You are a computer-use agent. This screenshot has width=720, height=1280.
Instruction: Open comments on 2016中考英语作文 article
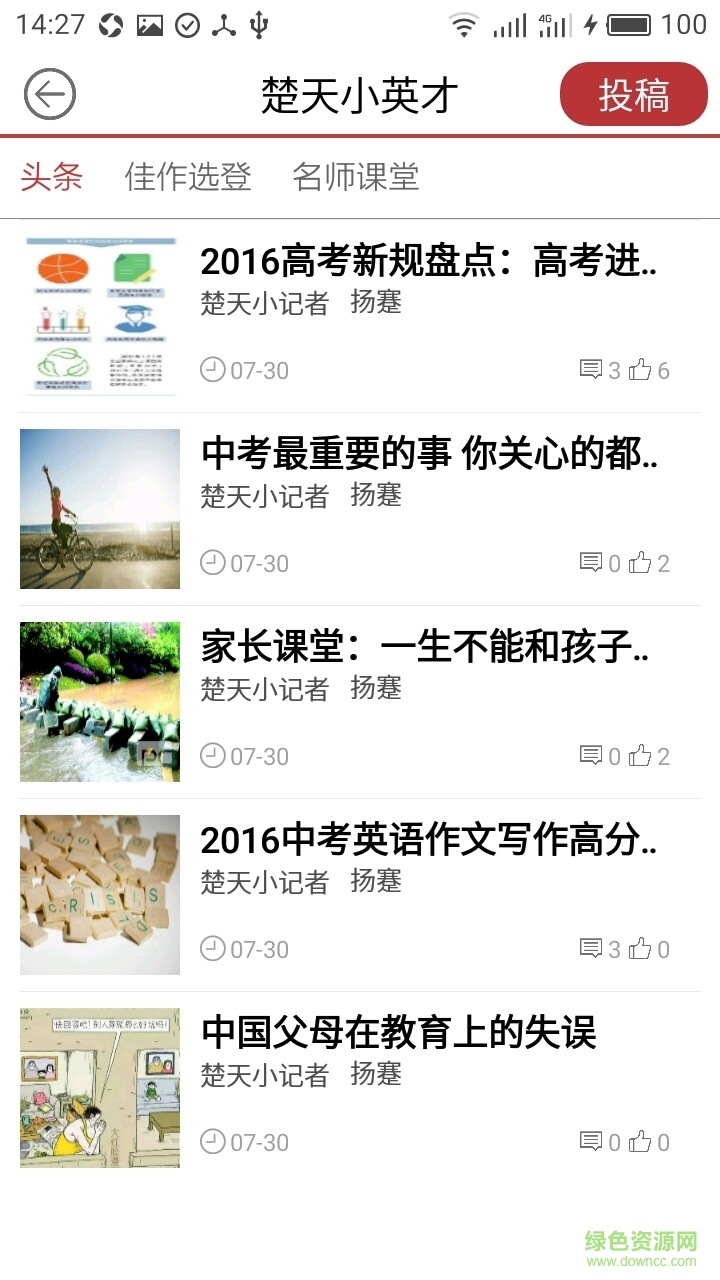591,949
